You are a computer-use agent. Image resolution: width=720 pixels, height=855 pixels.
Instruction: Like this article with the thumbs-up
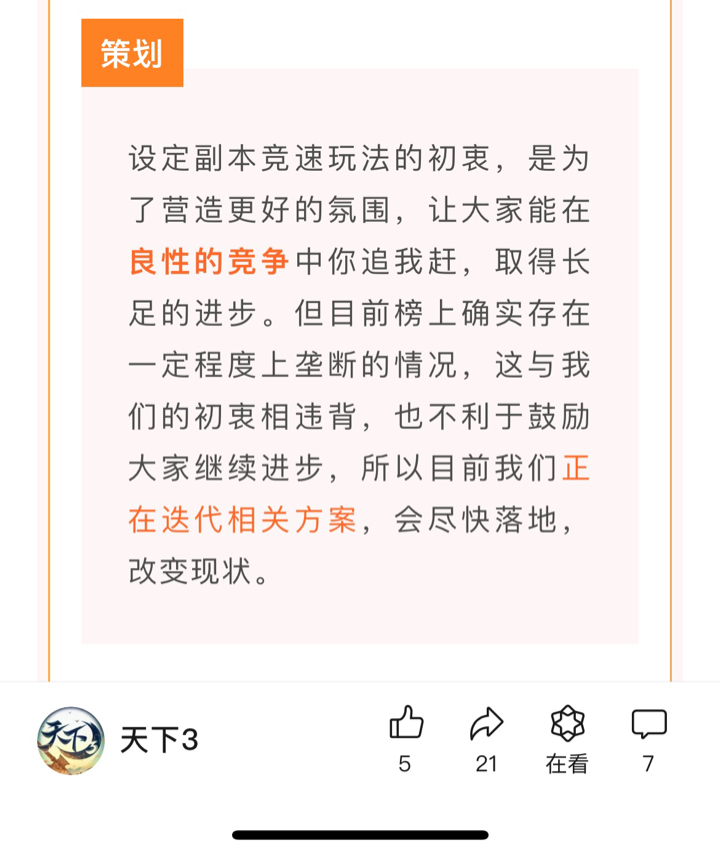click(405, 724)
